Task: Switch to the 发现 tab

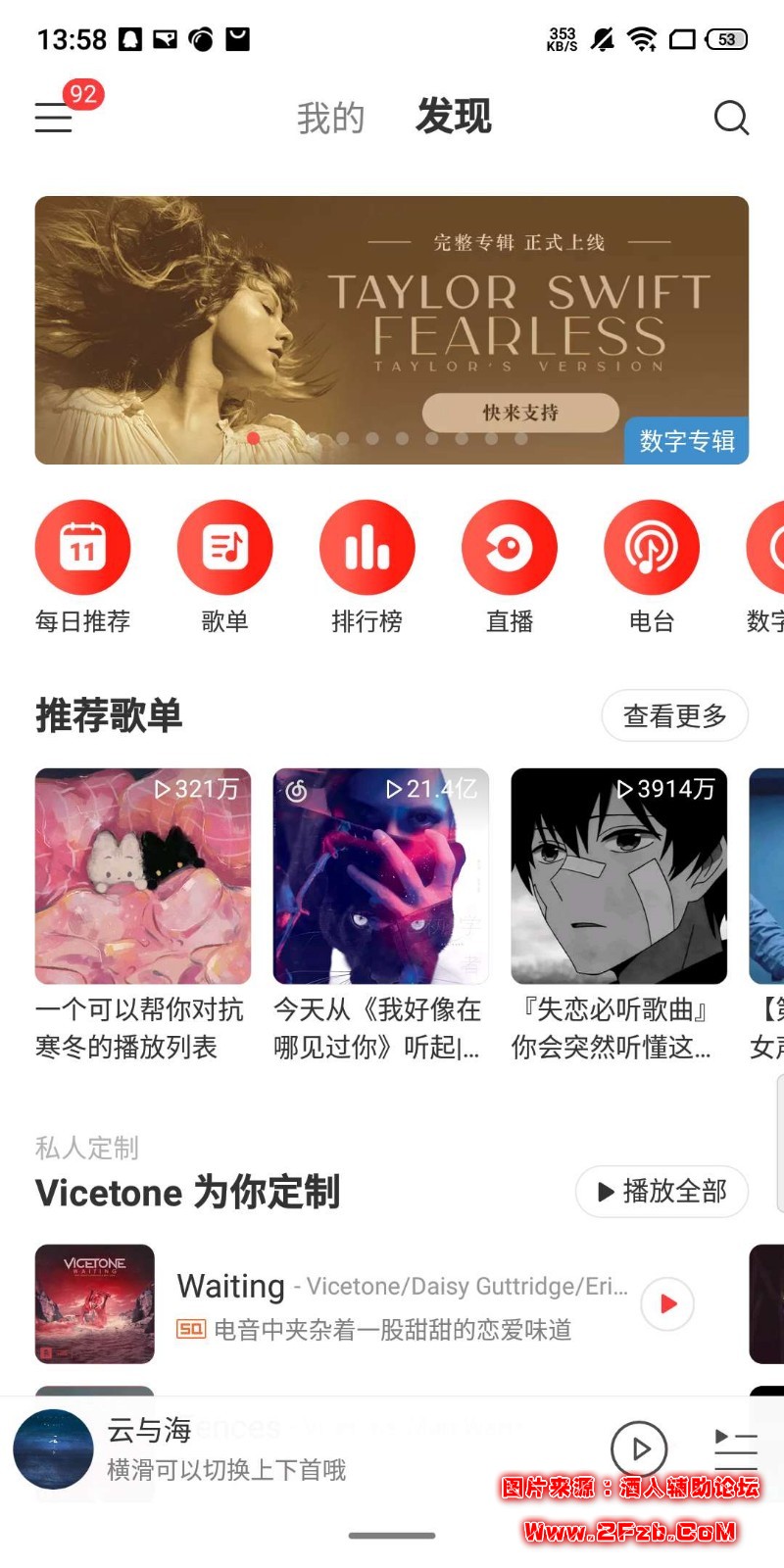Action: click(453, 117)
